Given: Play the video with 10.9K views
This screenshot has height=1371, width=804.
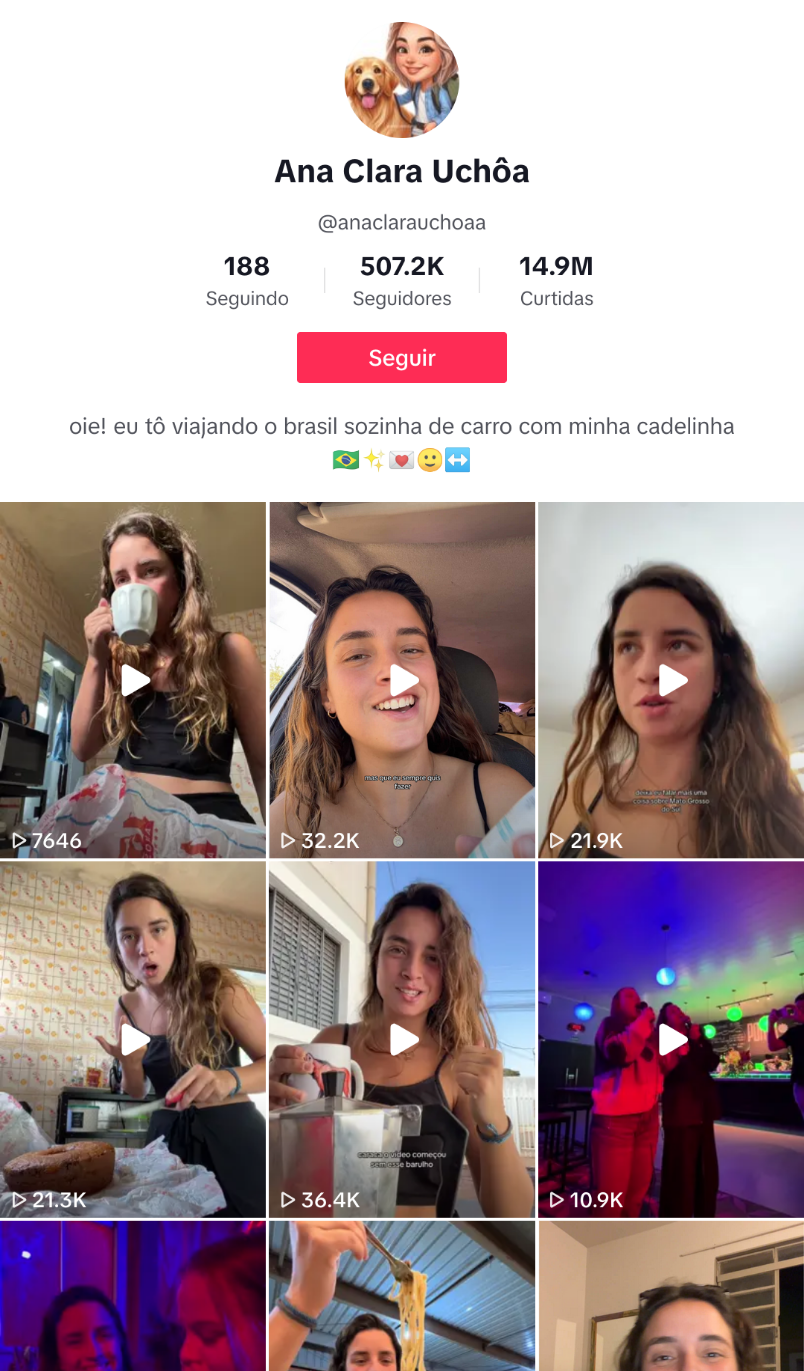Looking at the screenshot, I should tap(671, 1040).
